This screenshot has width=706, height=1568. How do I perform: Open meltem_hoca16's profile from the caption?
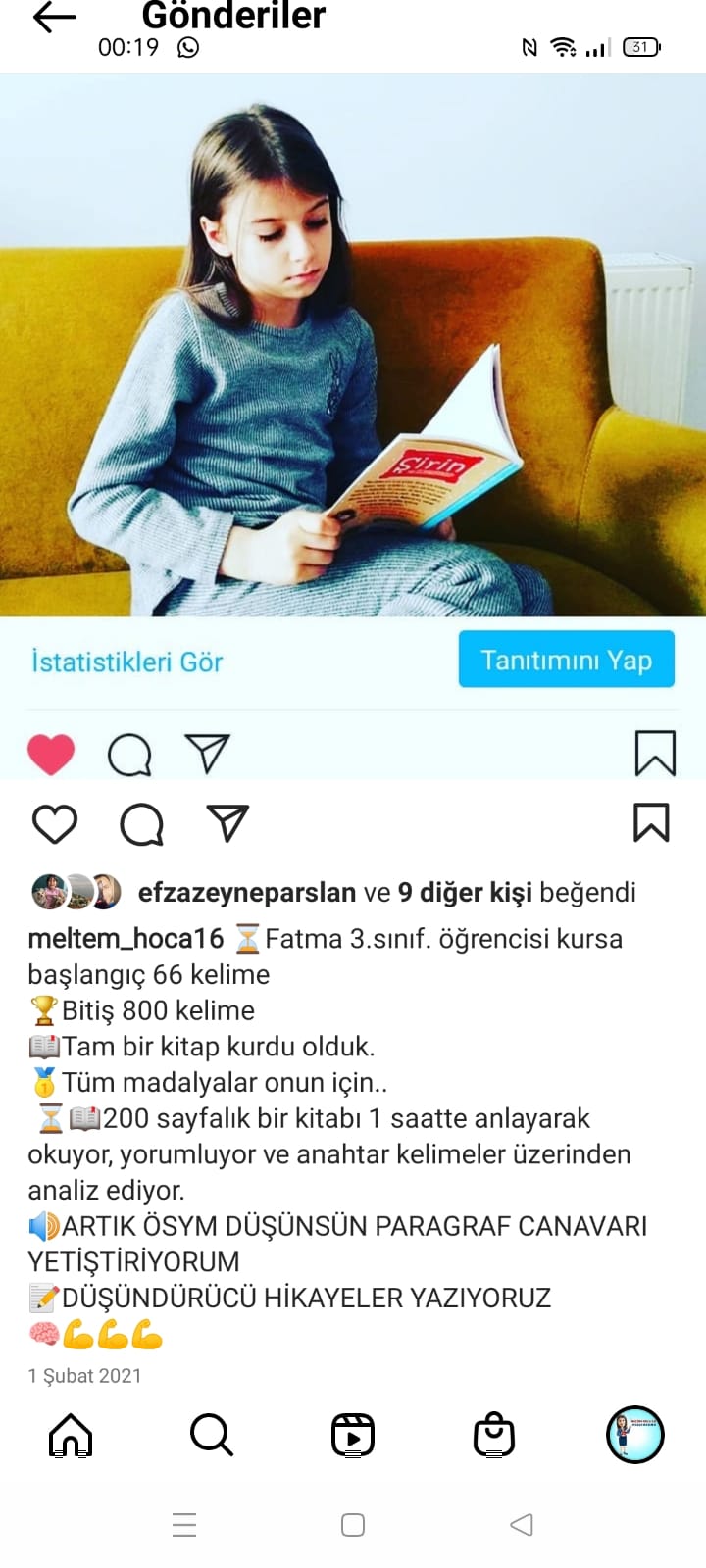pyautogui.click(x=126, y=939)
